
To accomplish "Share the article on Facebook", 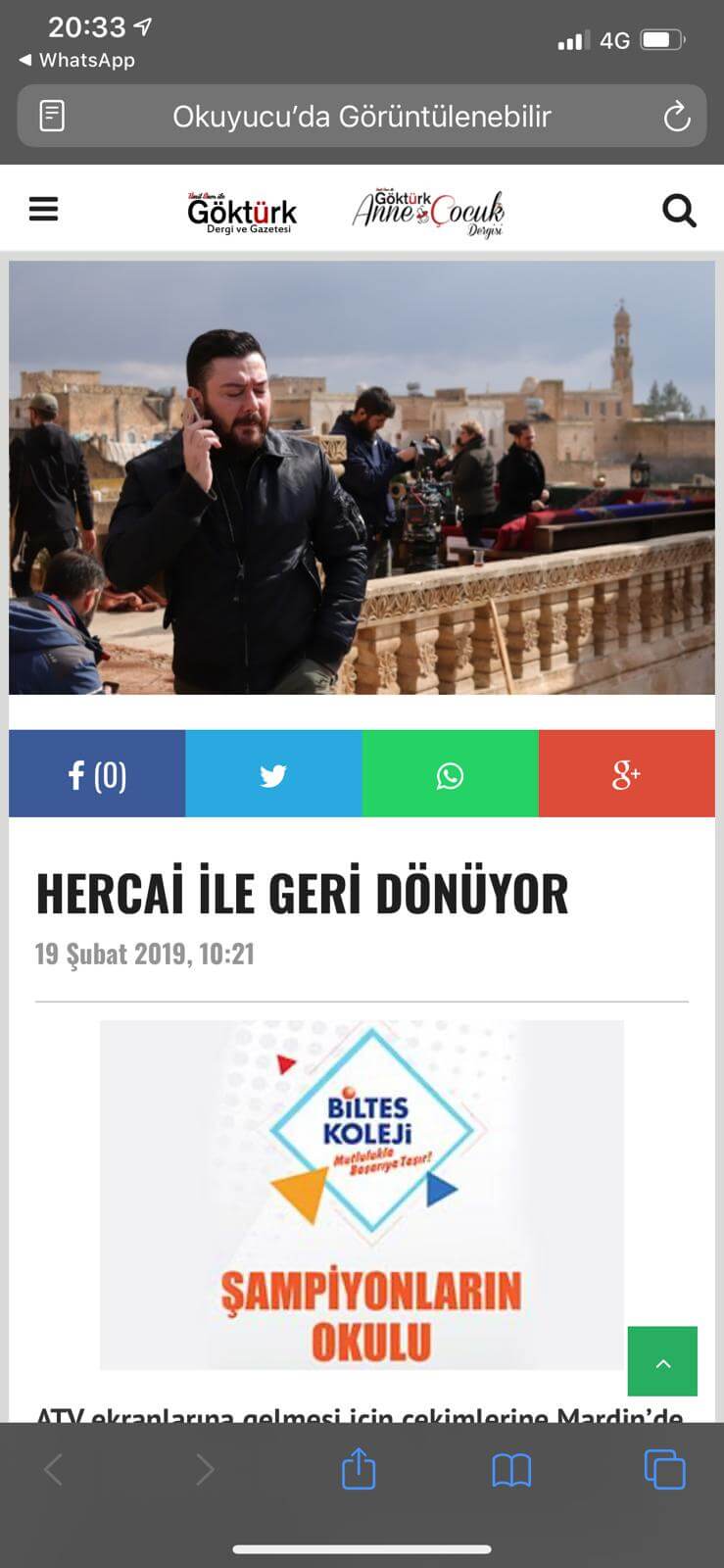I will 97,774.
